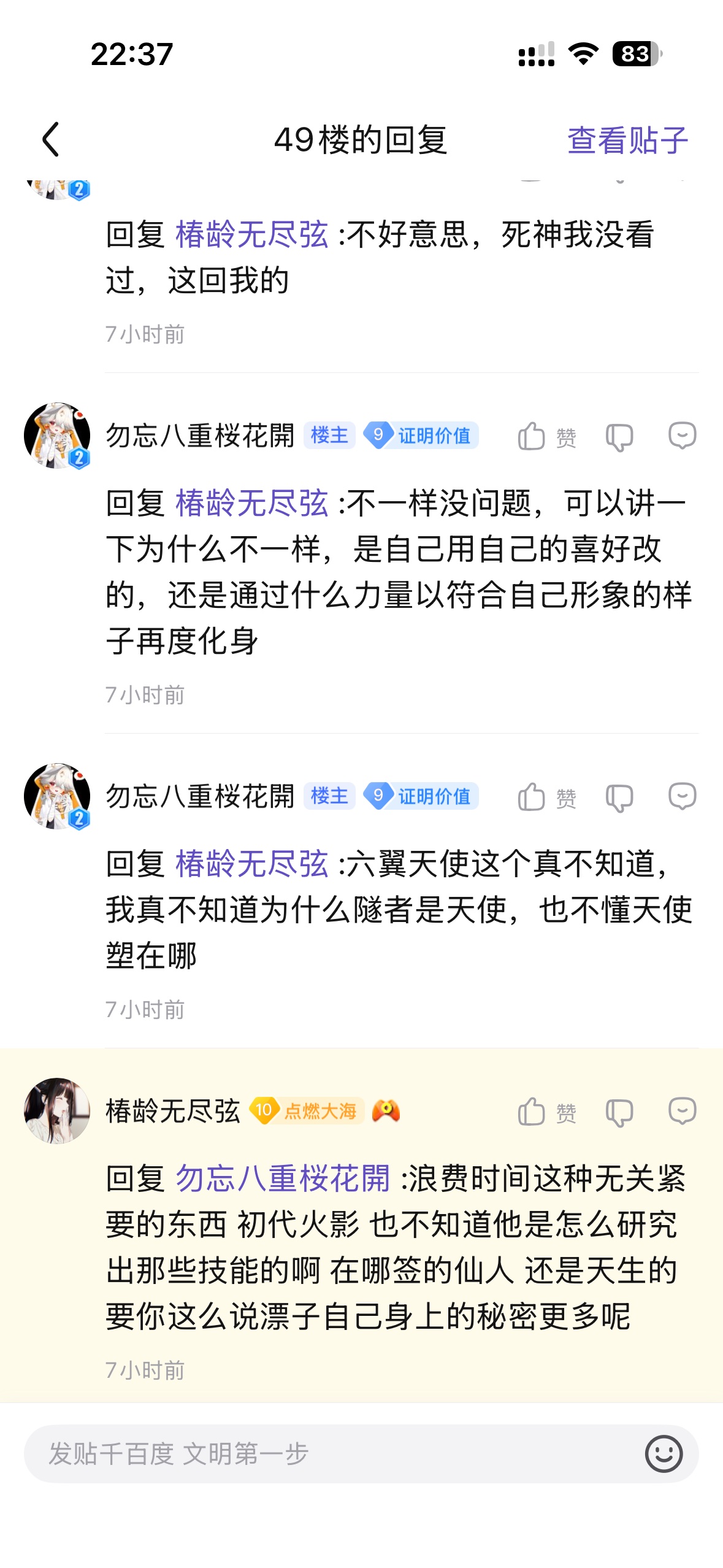The height and width of the screenshot is (1568, 723).
Task: Go back using the top-left arrow
Action: 52,140
